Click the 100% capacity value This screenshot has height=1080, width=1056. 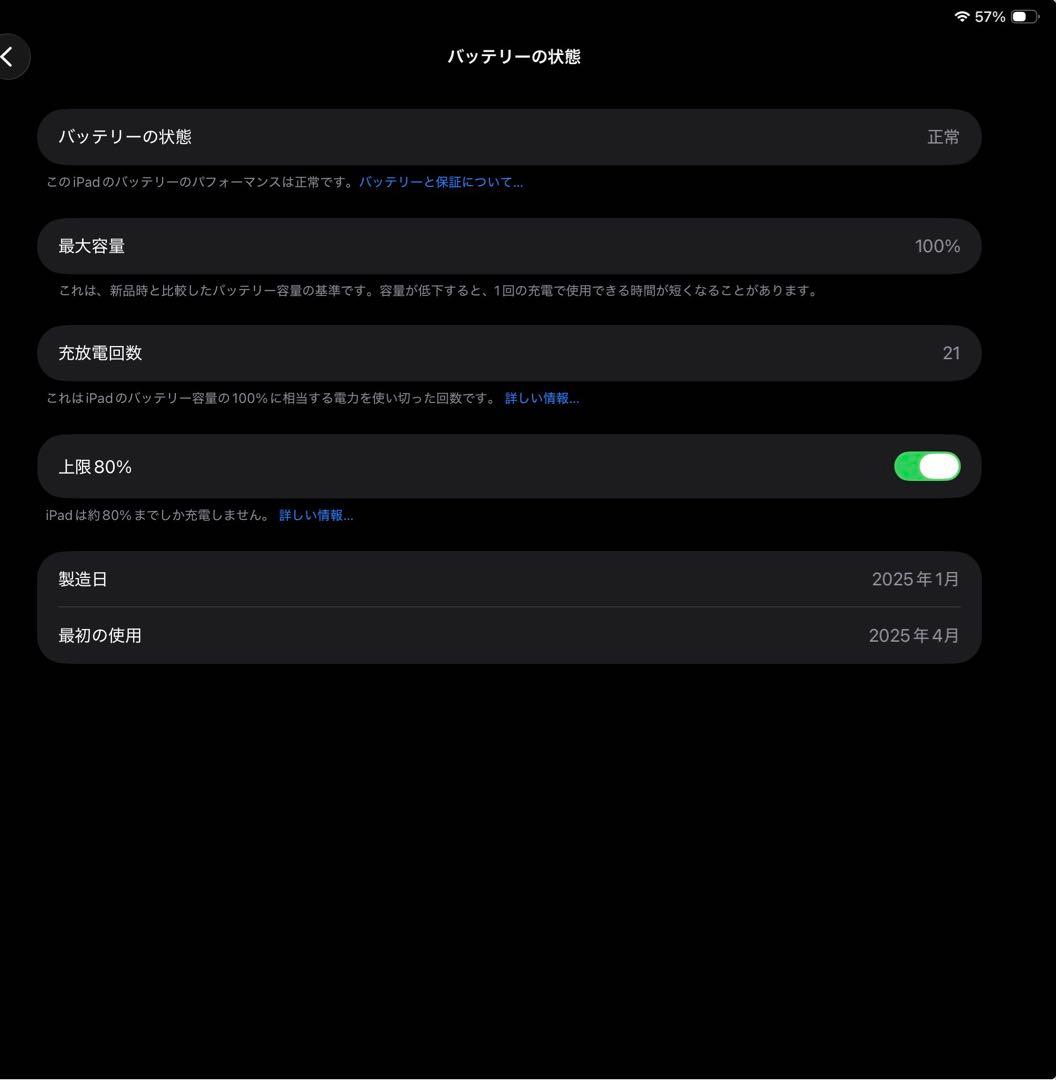coord(936,246)
